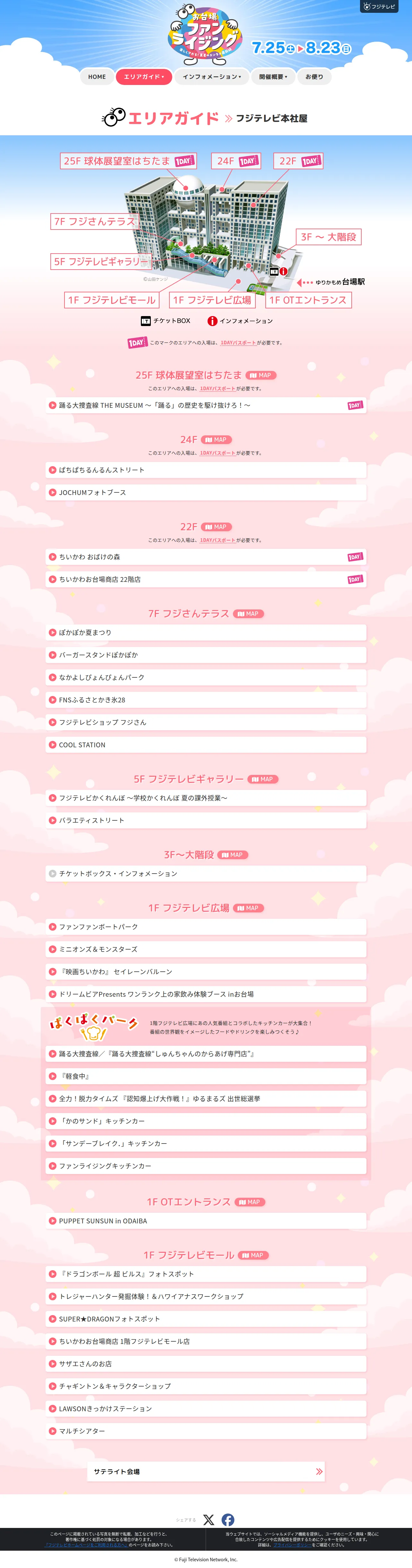Open the バラエティストリート row
412x1568 pixels.
tap(206, 820)
